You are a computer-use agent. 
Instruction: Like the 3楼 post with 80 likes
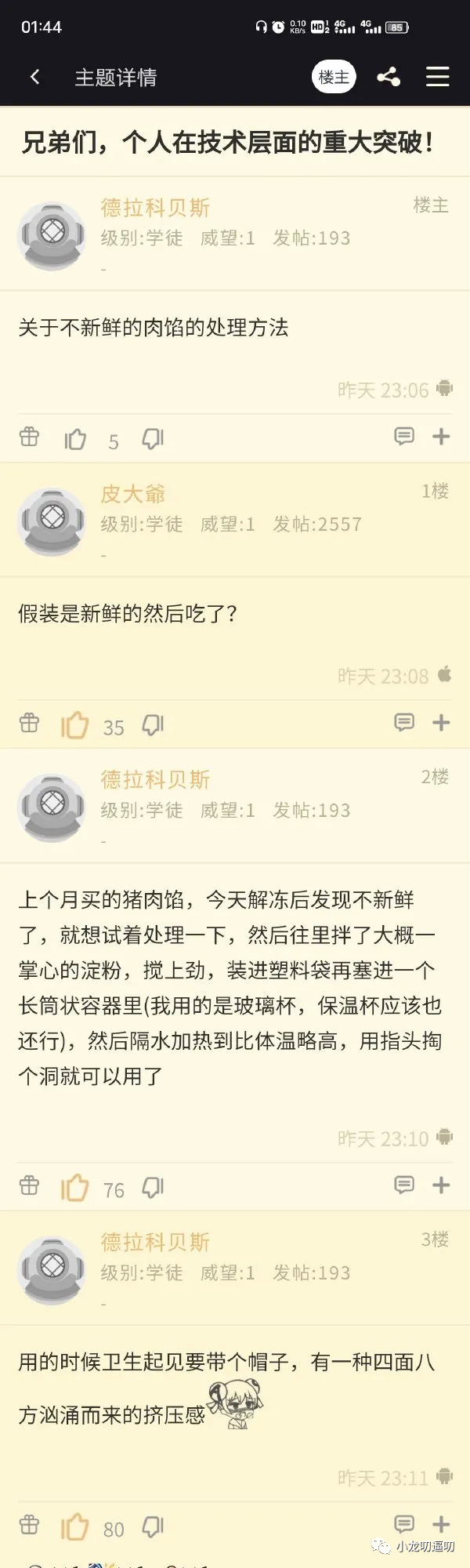[x=75, y=1526]
